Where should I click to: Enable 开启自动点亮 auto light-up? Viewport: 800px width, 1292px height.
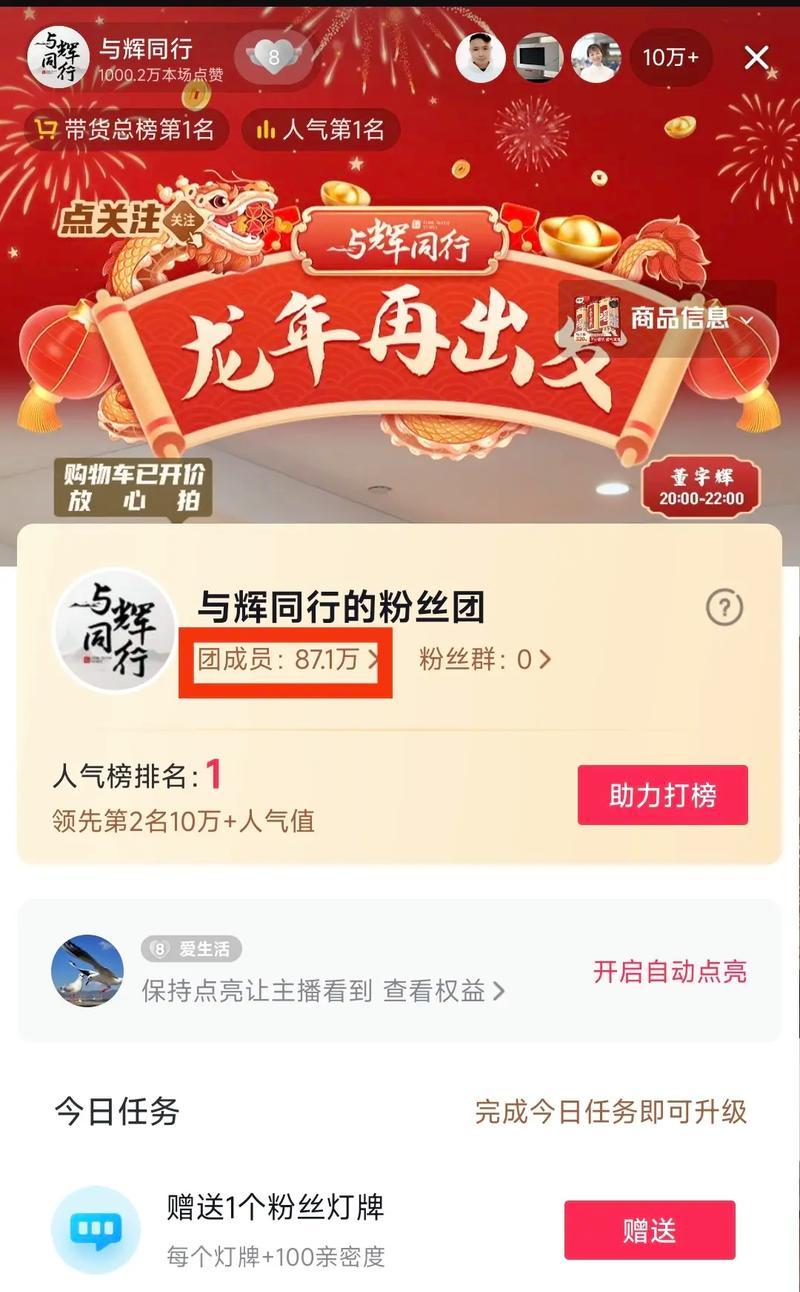670,972
